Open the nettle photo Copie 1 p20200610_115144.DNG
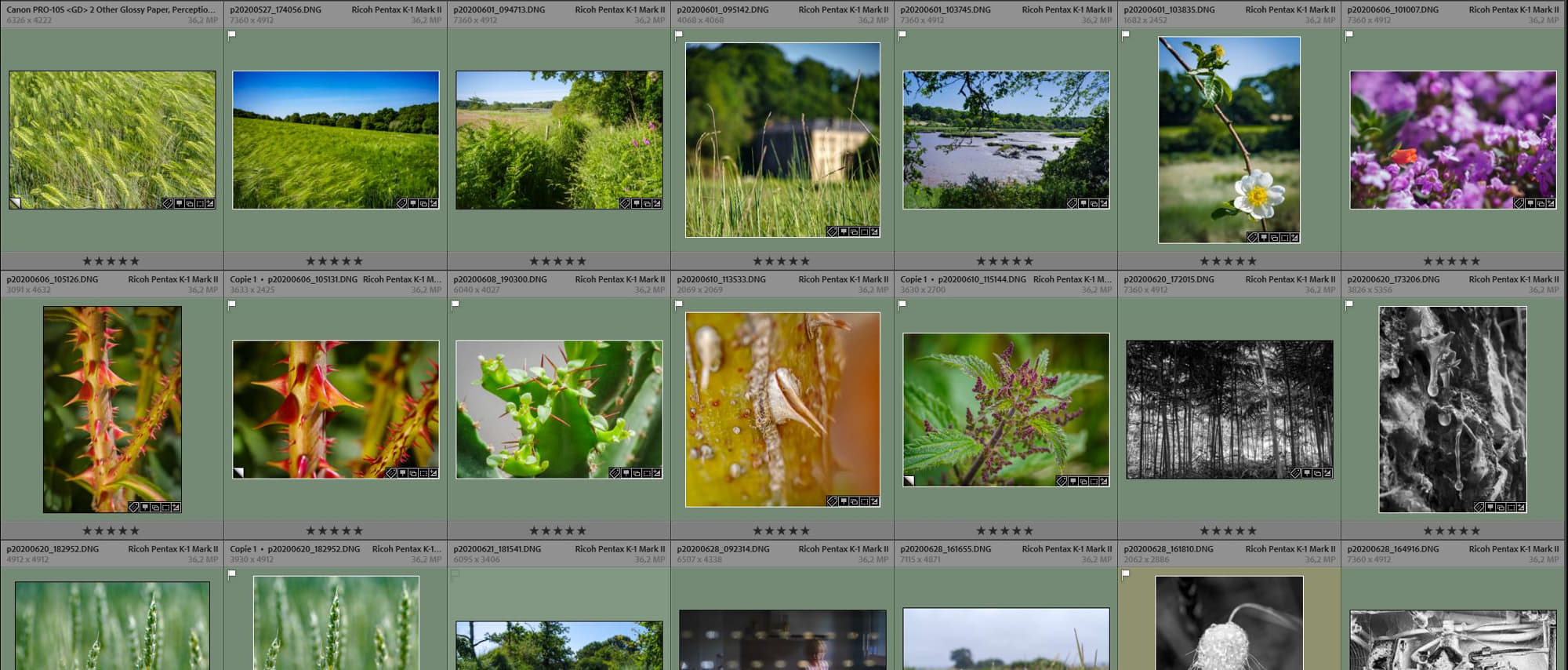Screen dimensions: 1568x670 (1006, 409)
